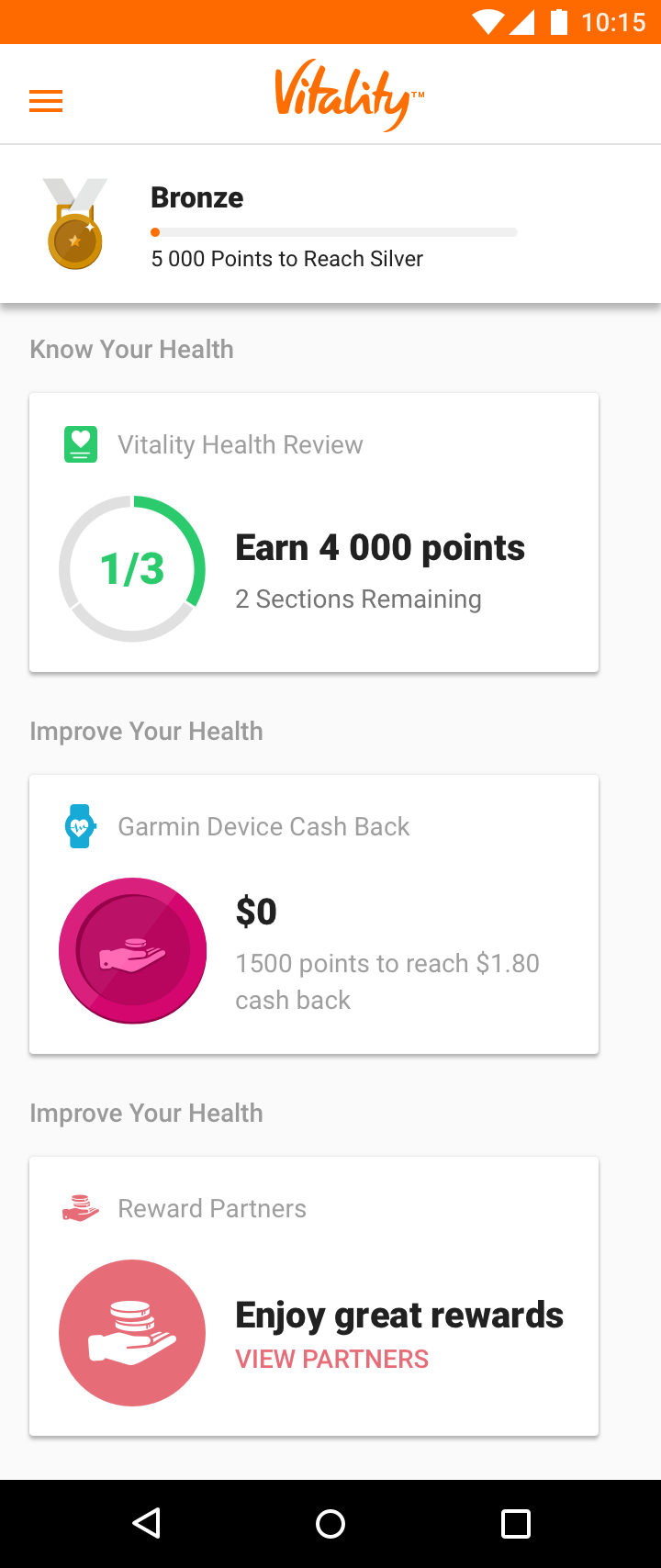Tap the VIEW PARTNERS link
This screenshot has height=1568, width=661.
(x=331, y=1359)
